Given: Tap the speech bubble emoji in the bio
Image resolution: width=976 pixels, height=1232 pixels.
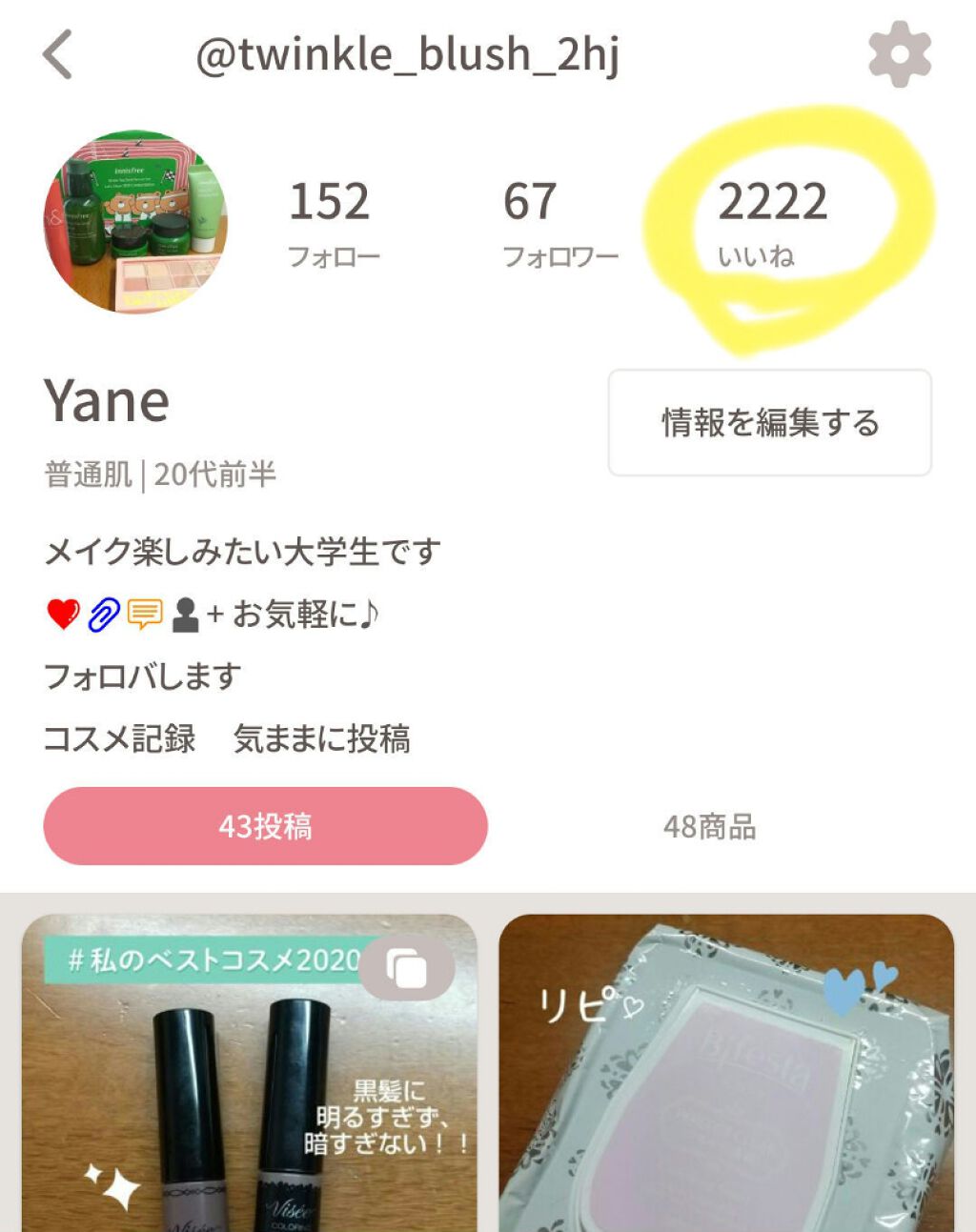Looking at the screenshot, I should pos(143,614).
